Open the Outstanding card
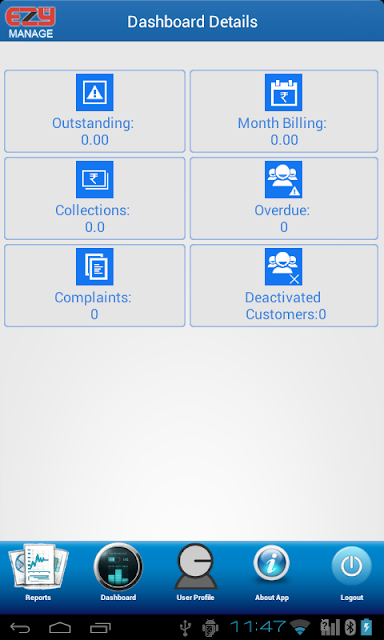Image resolution: width=384 pixels, height=640 pixels. point(95,111)
